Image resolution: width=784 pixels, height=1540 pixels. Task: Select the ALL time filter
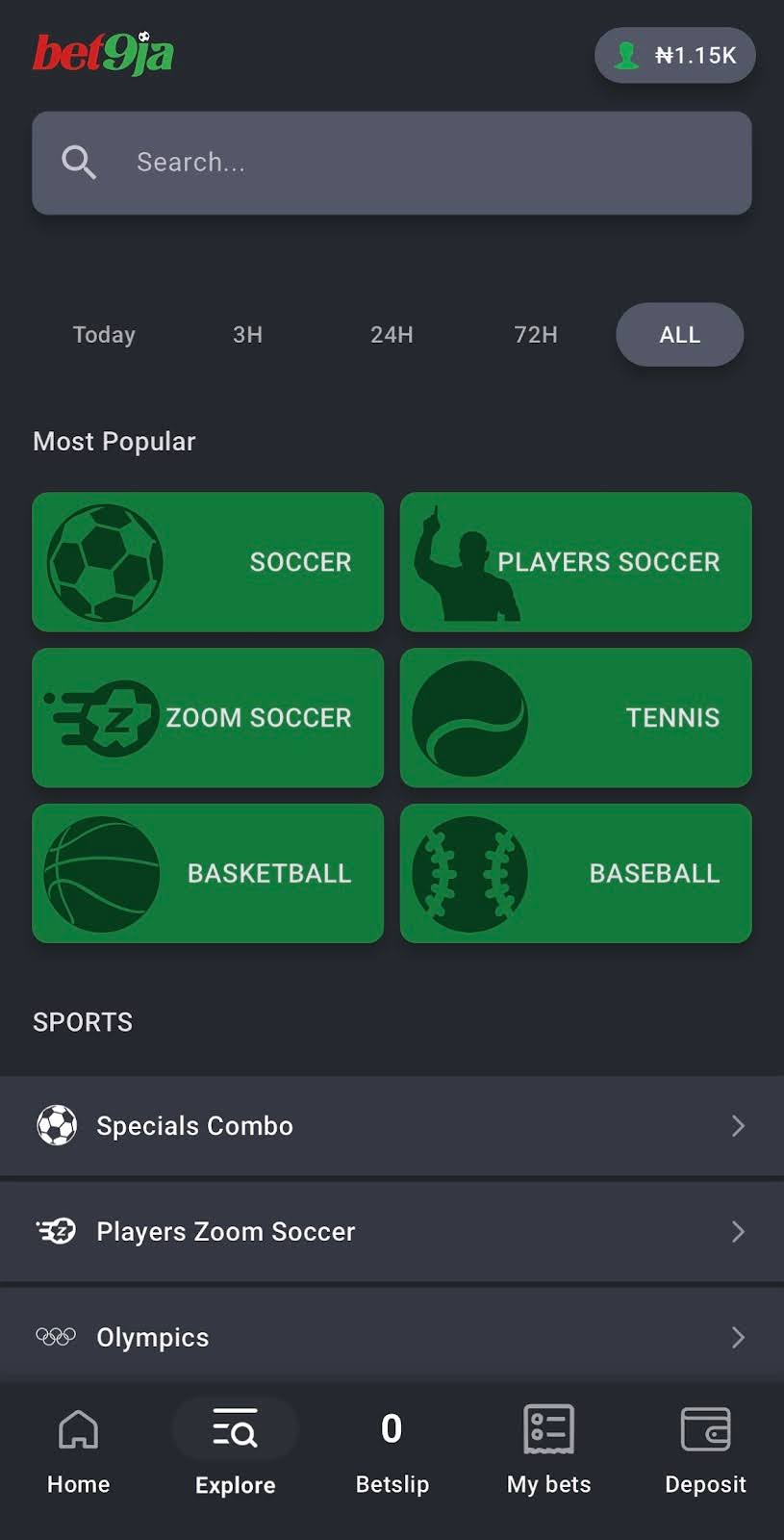pyautogui.click(x=679, y=335)
